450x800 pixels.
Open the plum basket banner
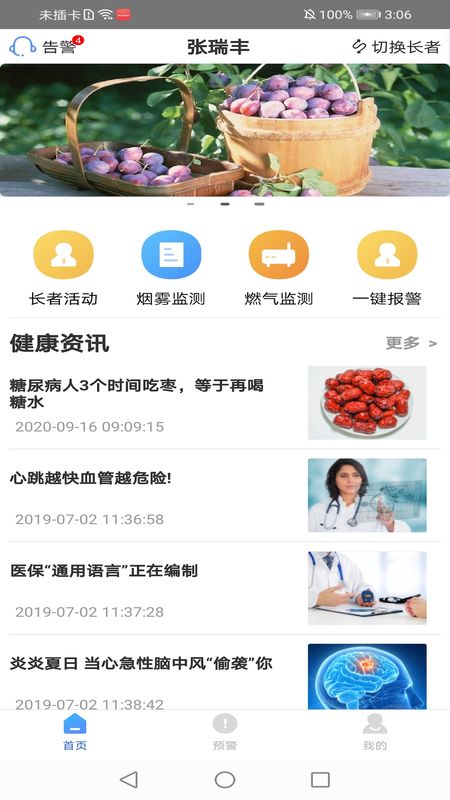(225, 130)
